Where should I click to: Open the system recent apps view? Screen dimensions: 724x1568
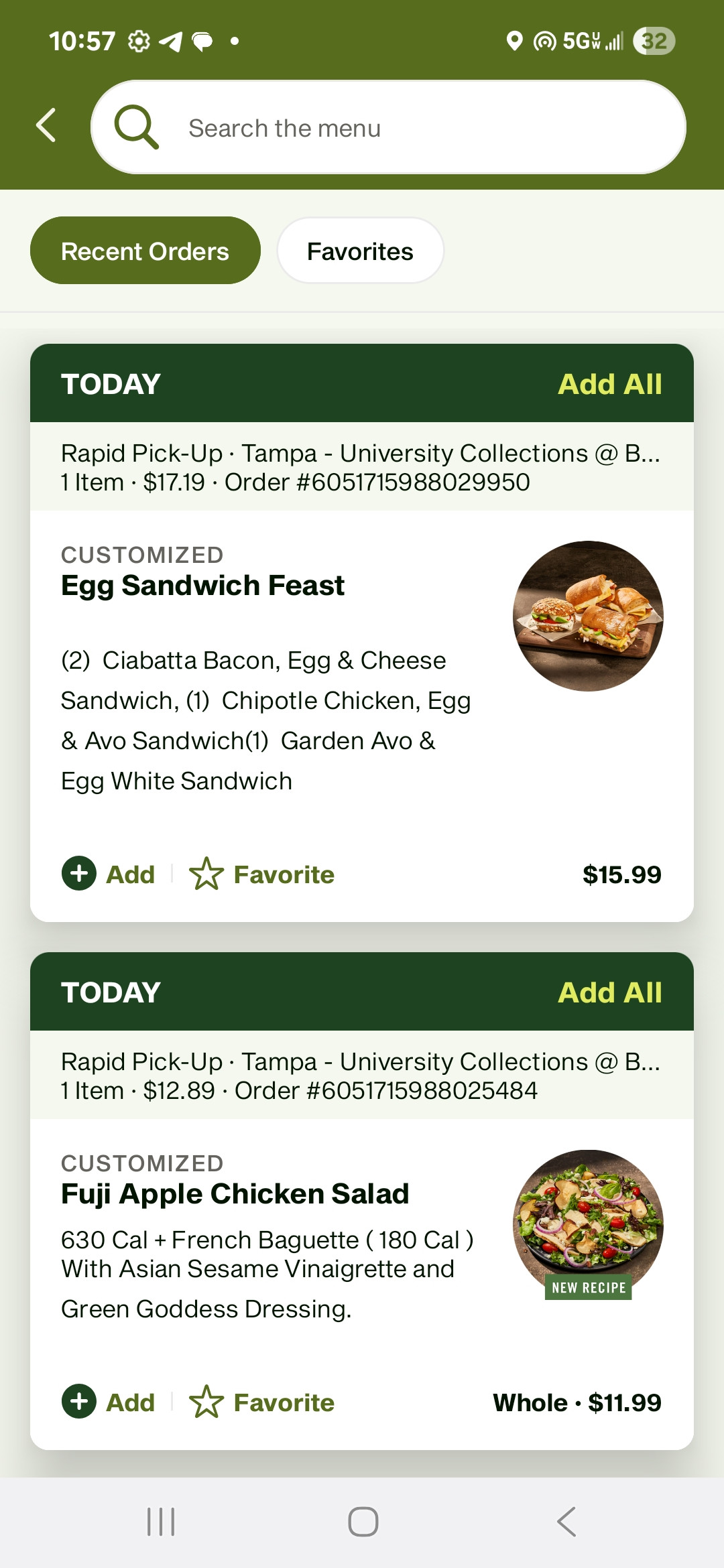(x=161, y=1521)
